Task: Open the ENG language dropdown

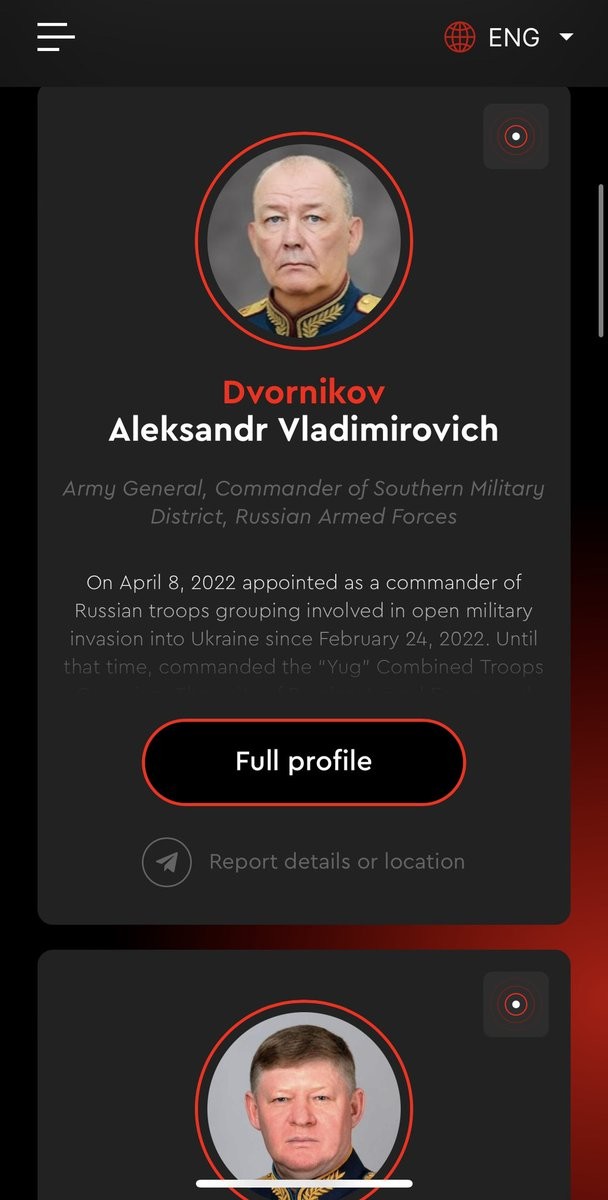Action: click(x=510, y=38)
